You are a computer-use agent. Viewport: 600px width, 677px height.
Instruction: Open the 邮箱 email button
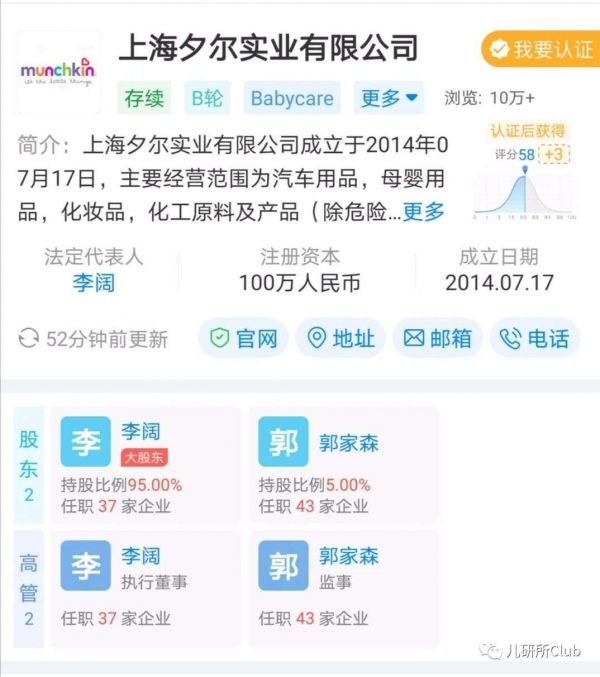point(438,338)
